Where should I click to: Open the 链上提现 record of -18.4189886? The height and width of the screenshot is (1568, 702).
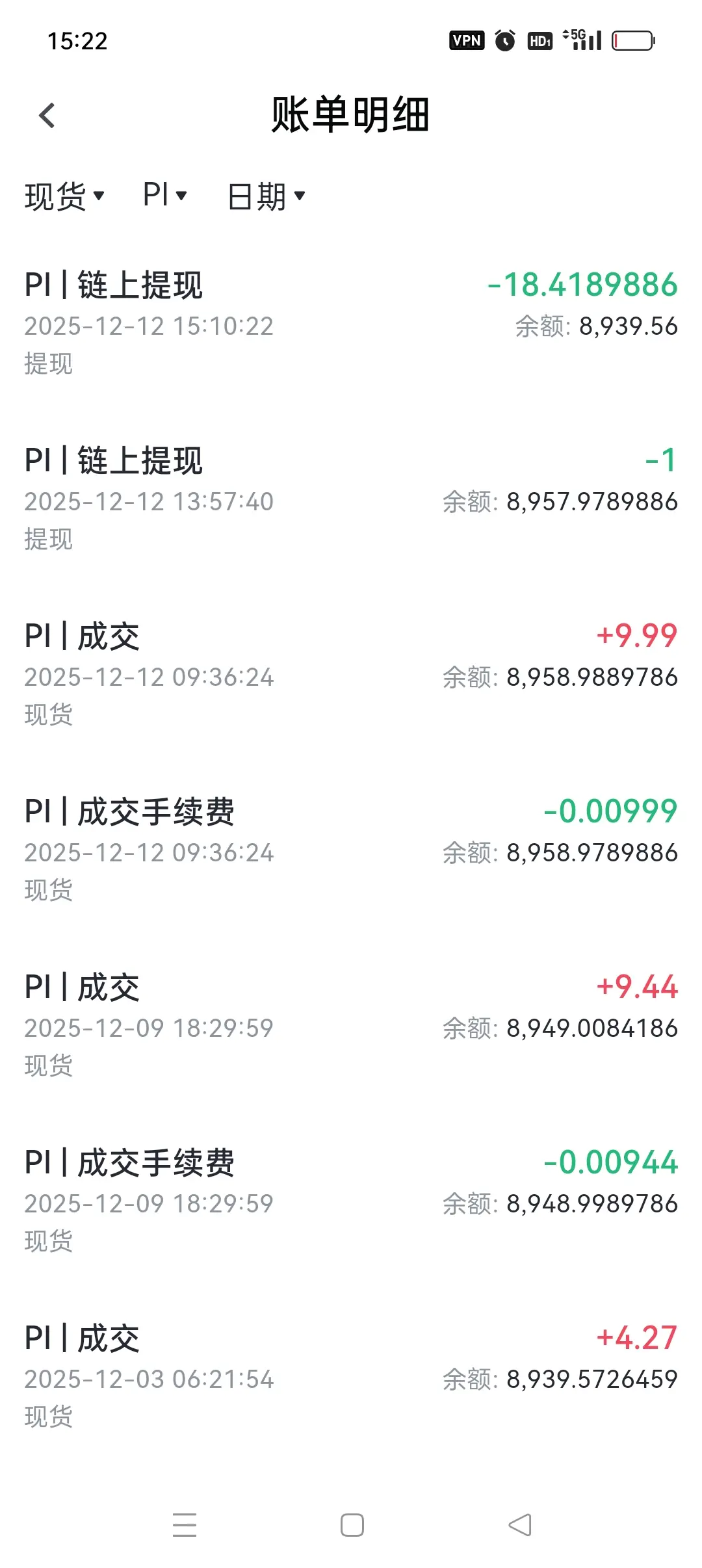pos(351,322)
